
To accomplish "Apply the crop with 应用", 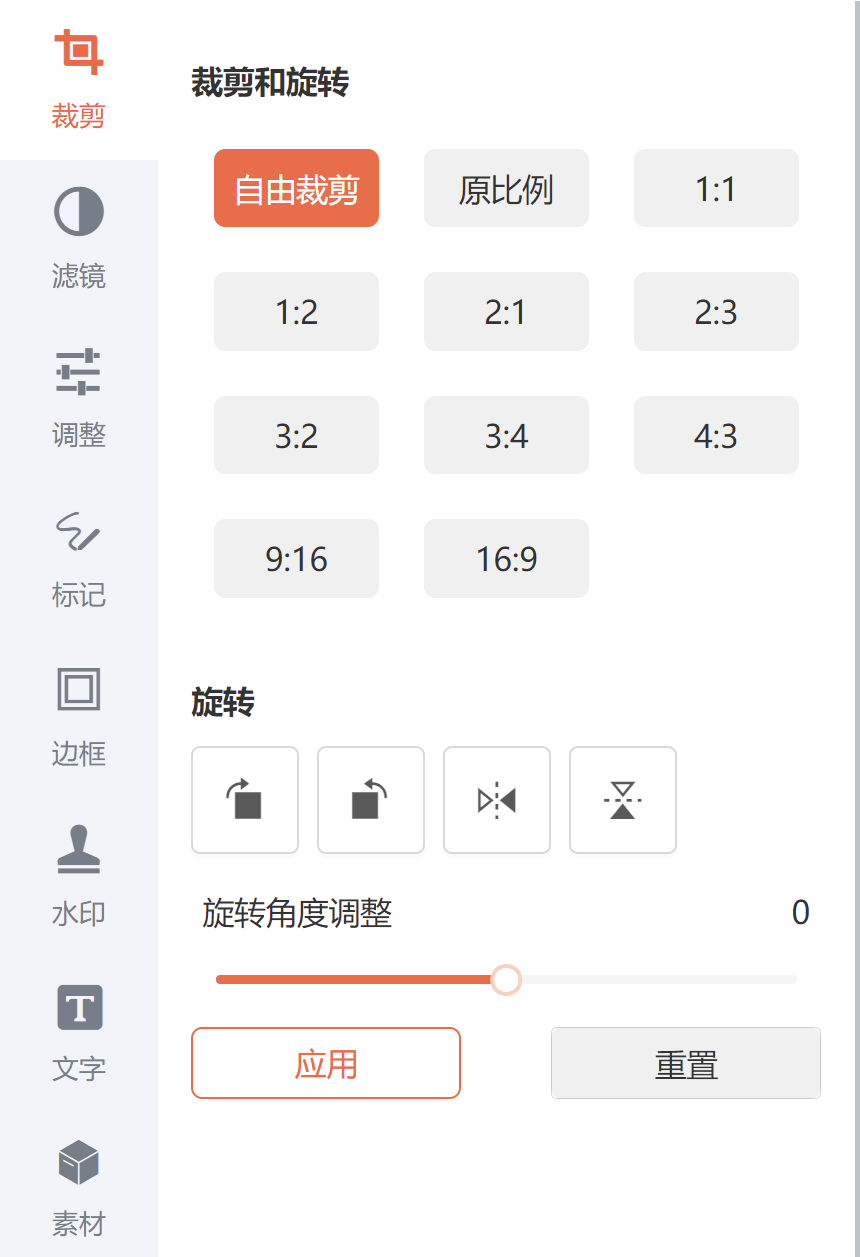I will (x=326, y=1064).
